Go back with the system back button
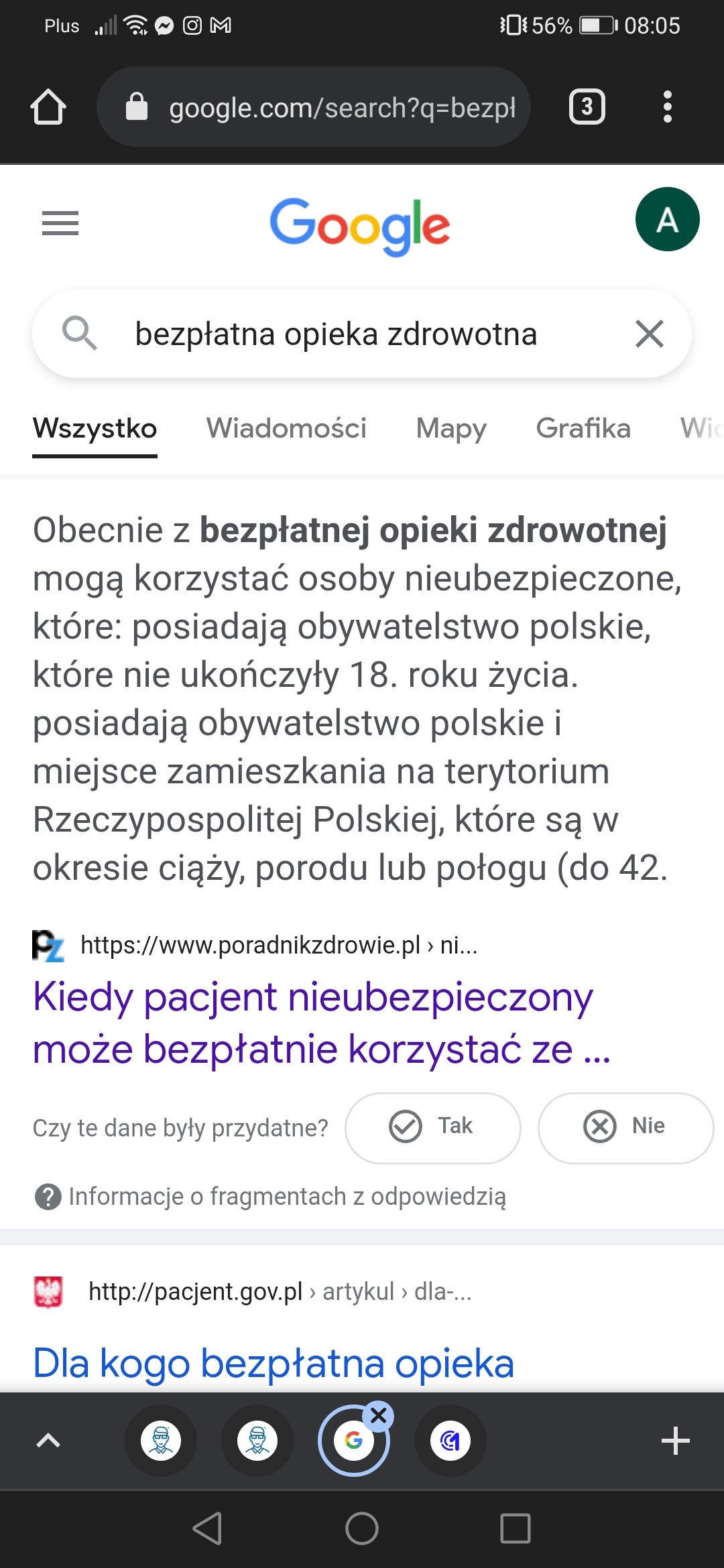The width and height of the screenshot is (724, 1568). click(208, 1528)
